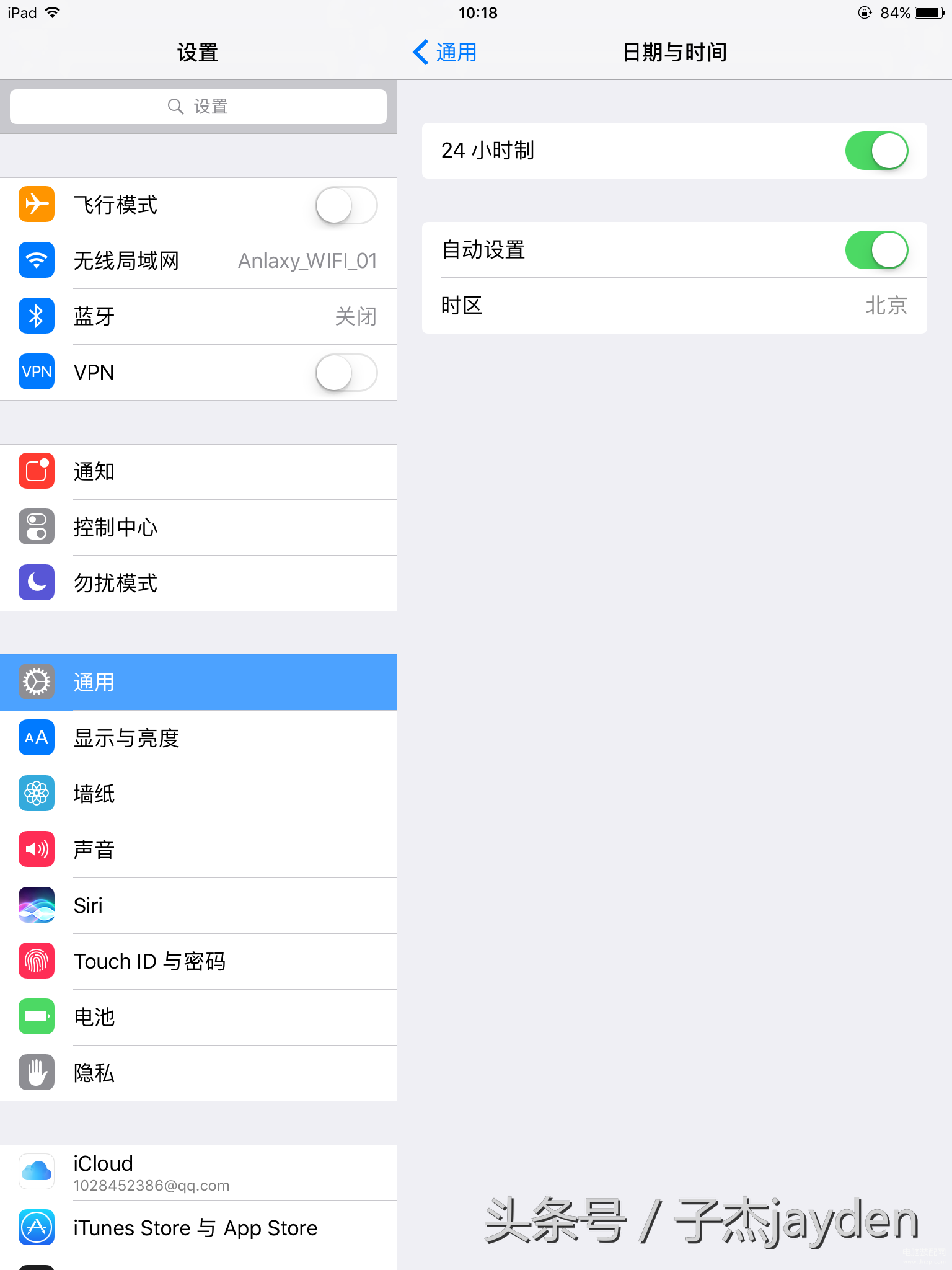Viewport: 952px width, 1270px height.
Task: Open iTunes Store 与 App Store settings
Action: click(198, 1228)
